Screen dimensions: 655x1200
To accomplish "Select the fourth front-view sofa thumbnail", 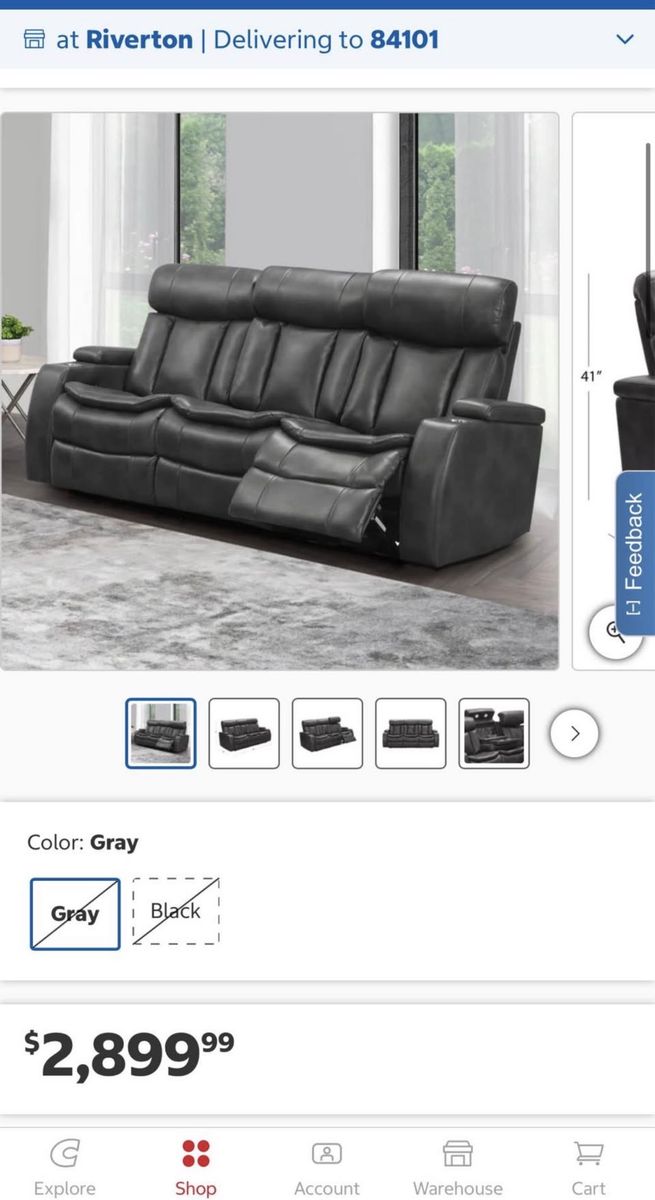I will click(x=410, y=733).
